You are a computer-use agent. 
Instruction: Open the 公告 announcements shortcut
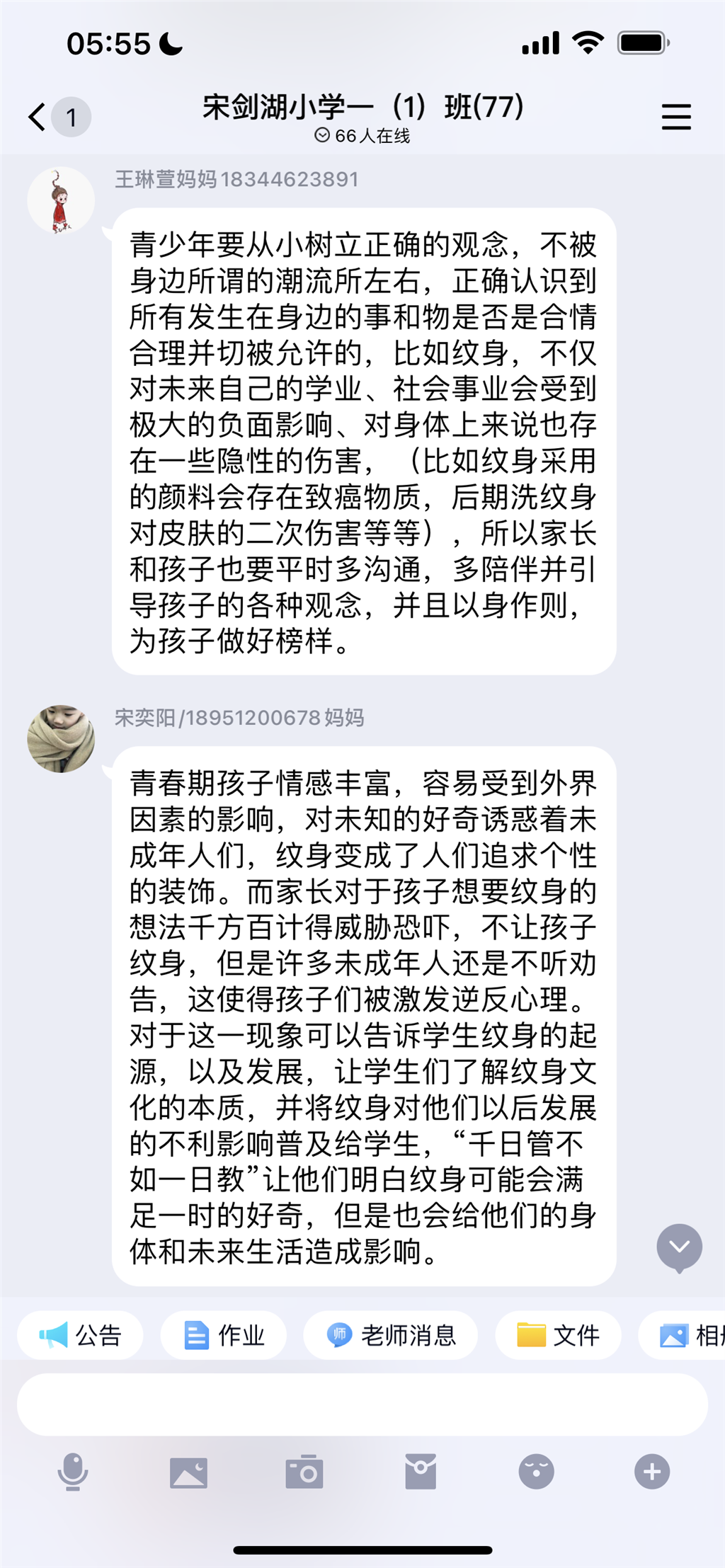(80, 1335)
